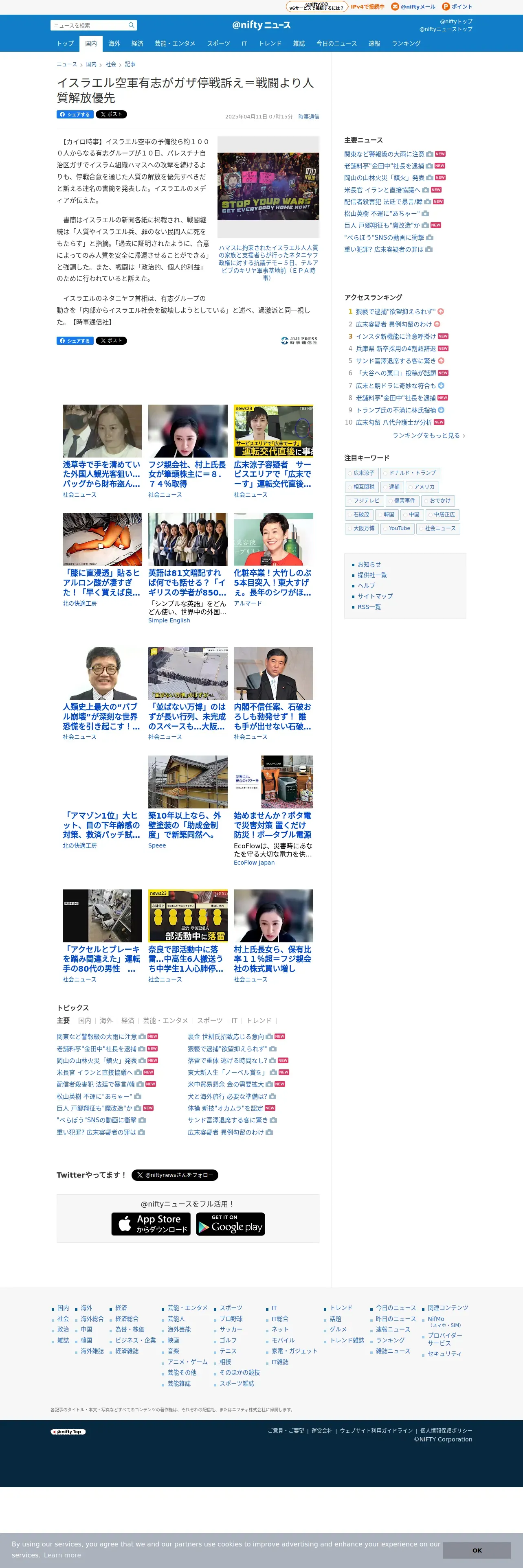
Task: Open ranking item 広末容疑者 異例勾留のわけ
Action: coord(393,324)
